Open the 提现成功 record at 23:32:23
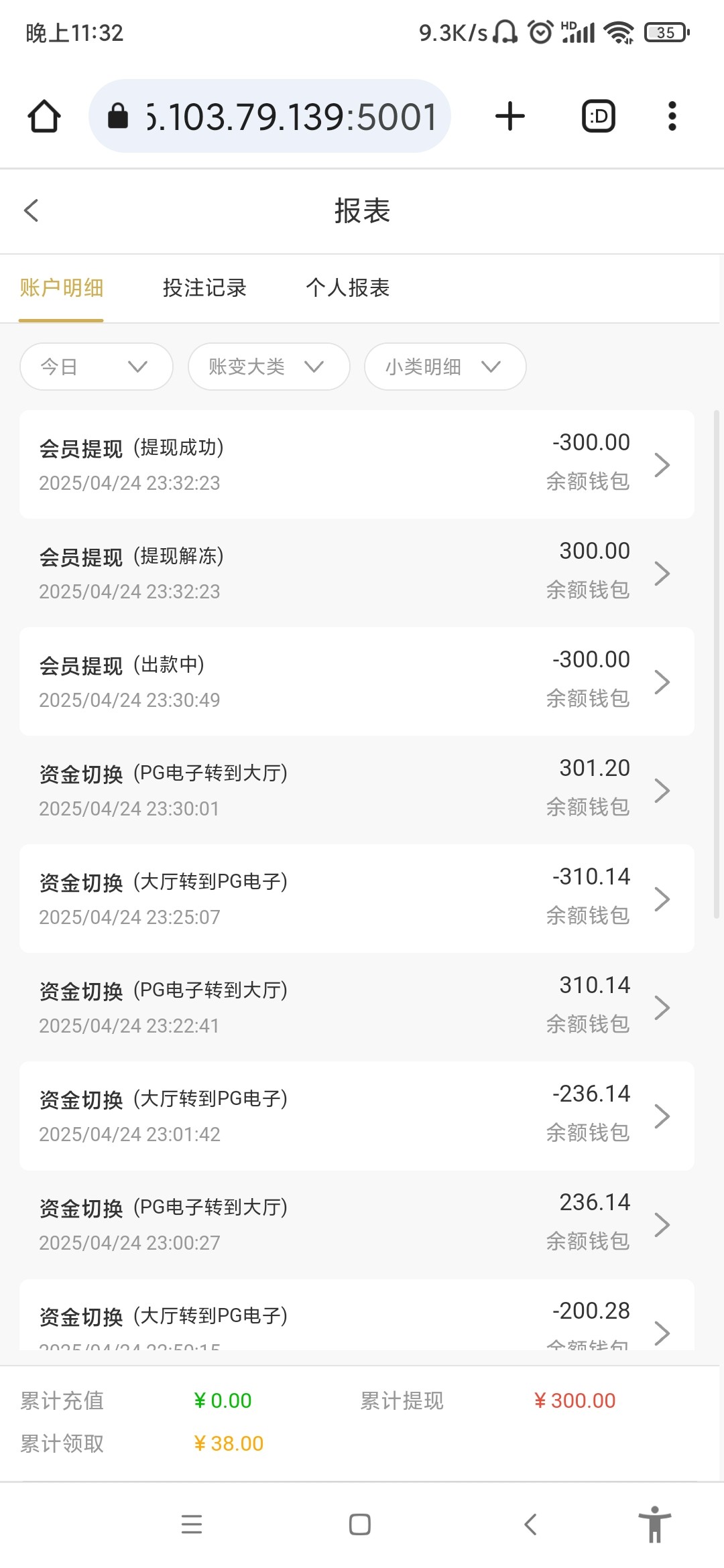This screenshot has width=724, height=1568. [x=357, y=464]
